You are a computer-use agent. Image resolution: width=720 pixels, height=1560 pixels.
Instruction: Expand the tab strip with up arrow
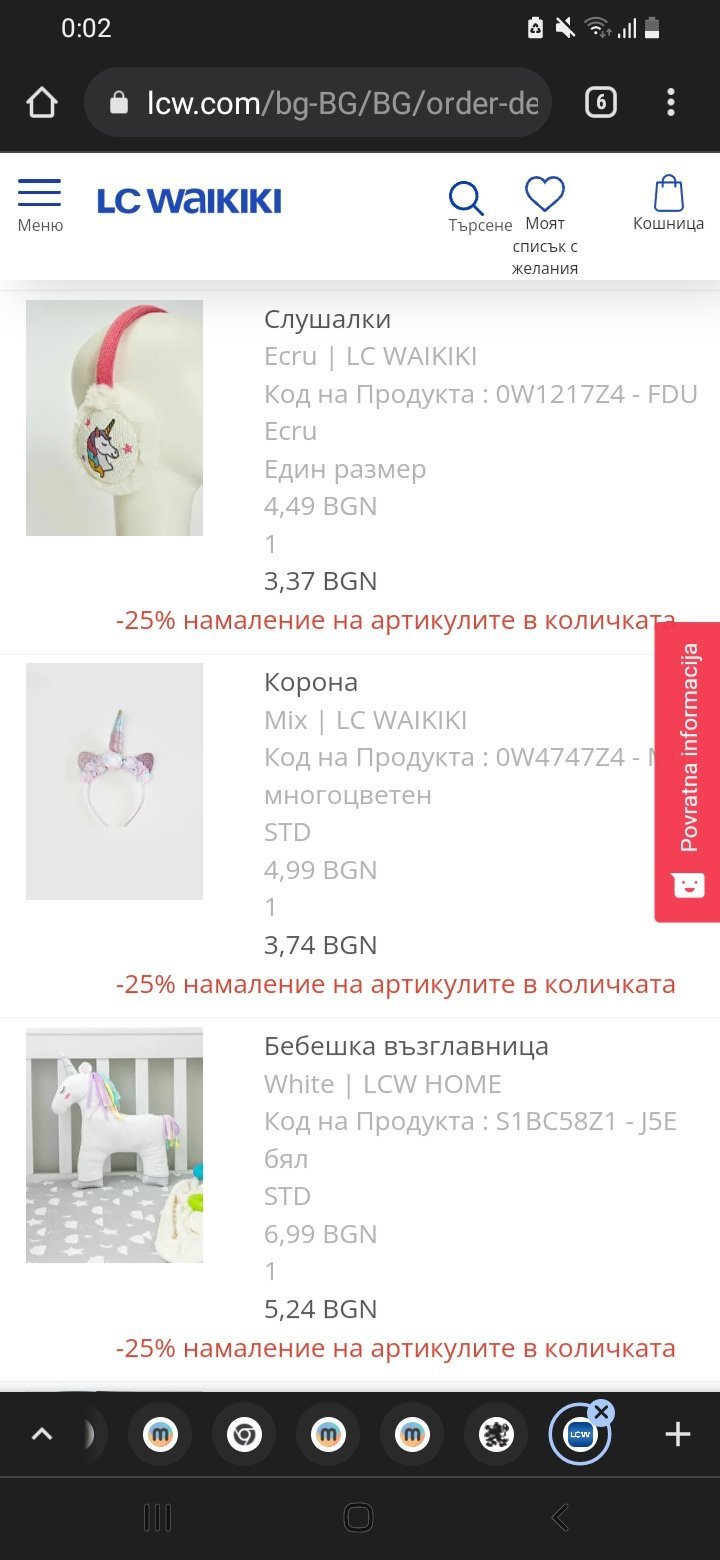click(x=41, y=1435)
